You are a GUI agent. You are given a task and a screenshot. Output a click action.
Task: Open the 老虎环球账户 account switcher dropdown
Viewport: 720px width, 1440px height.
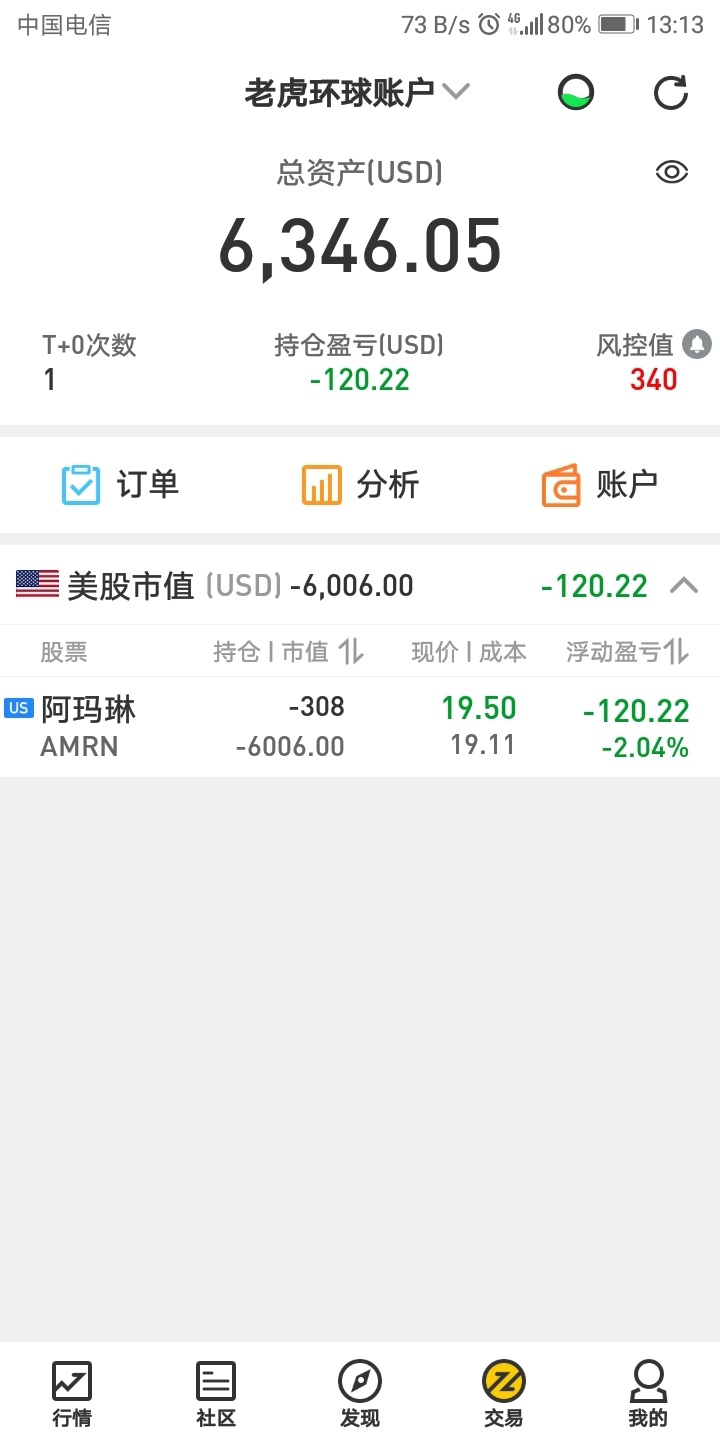point(357,92)
